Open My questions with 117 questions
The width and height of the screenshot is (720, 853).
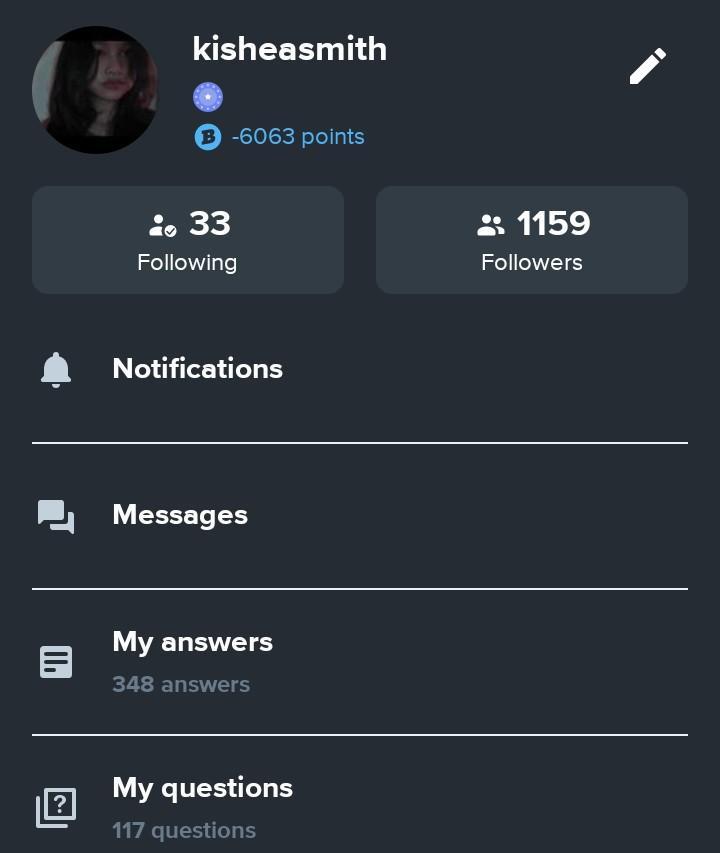tap(202, 807)
